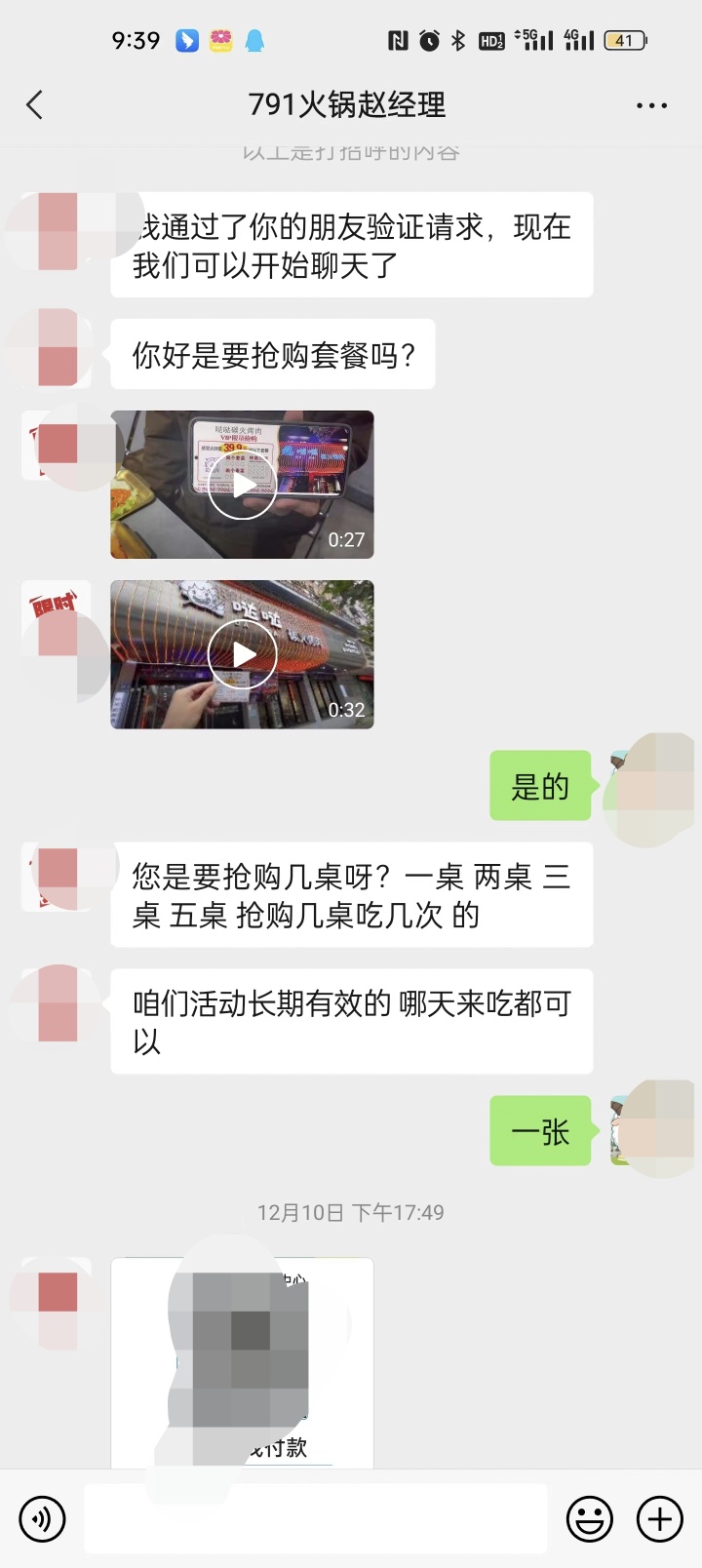Open the plus attachment menu
The height and width of the screenshot is (1568, 702).
660,1518
